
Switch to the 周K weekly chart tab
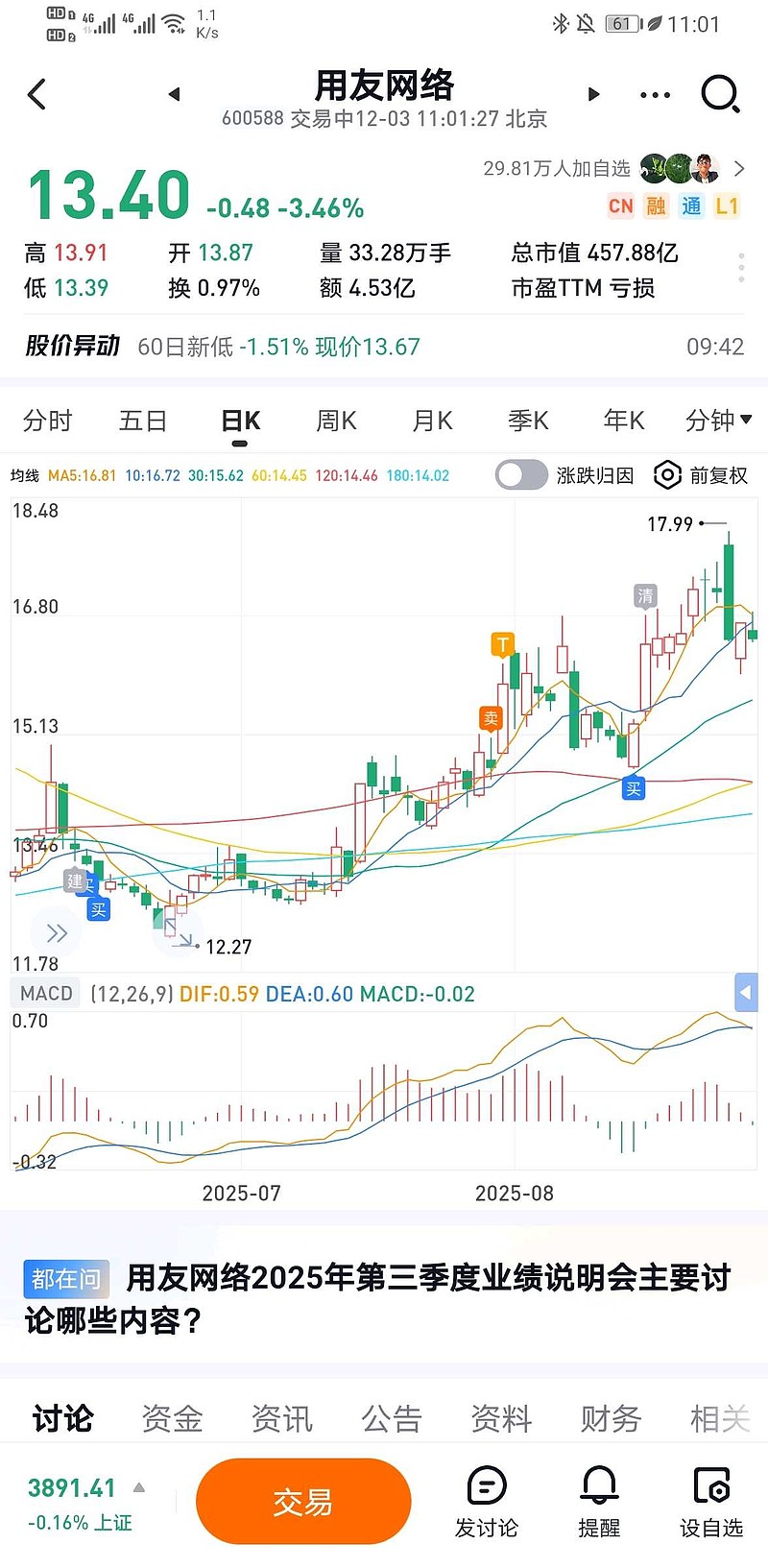(x=335, y=421)
